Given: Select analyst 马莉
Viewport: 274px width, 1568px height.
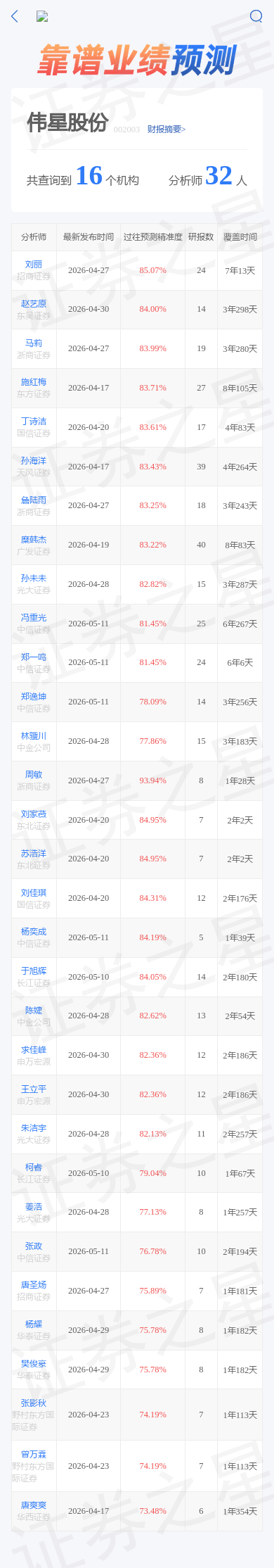Looking at the screenshot, I should [x=34, y=343].
